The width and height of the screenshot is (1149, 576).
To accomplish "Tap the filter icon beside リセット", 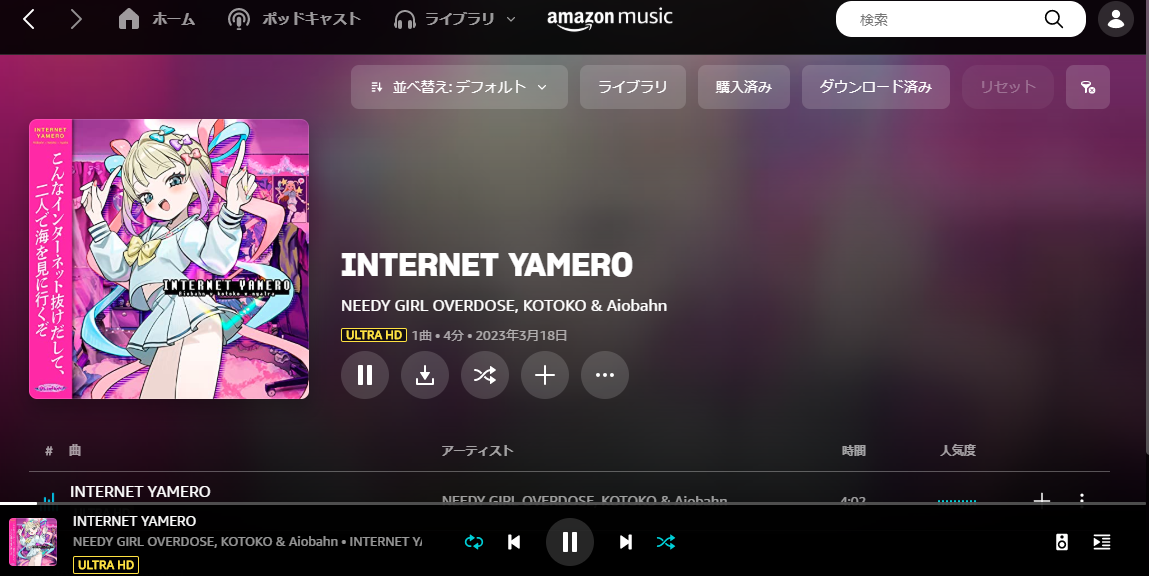I will tap(1088, 87).
